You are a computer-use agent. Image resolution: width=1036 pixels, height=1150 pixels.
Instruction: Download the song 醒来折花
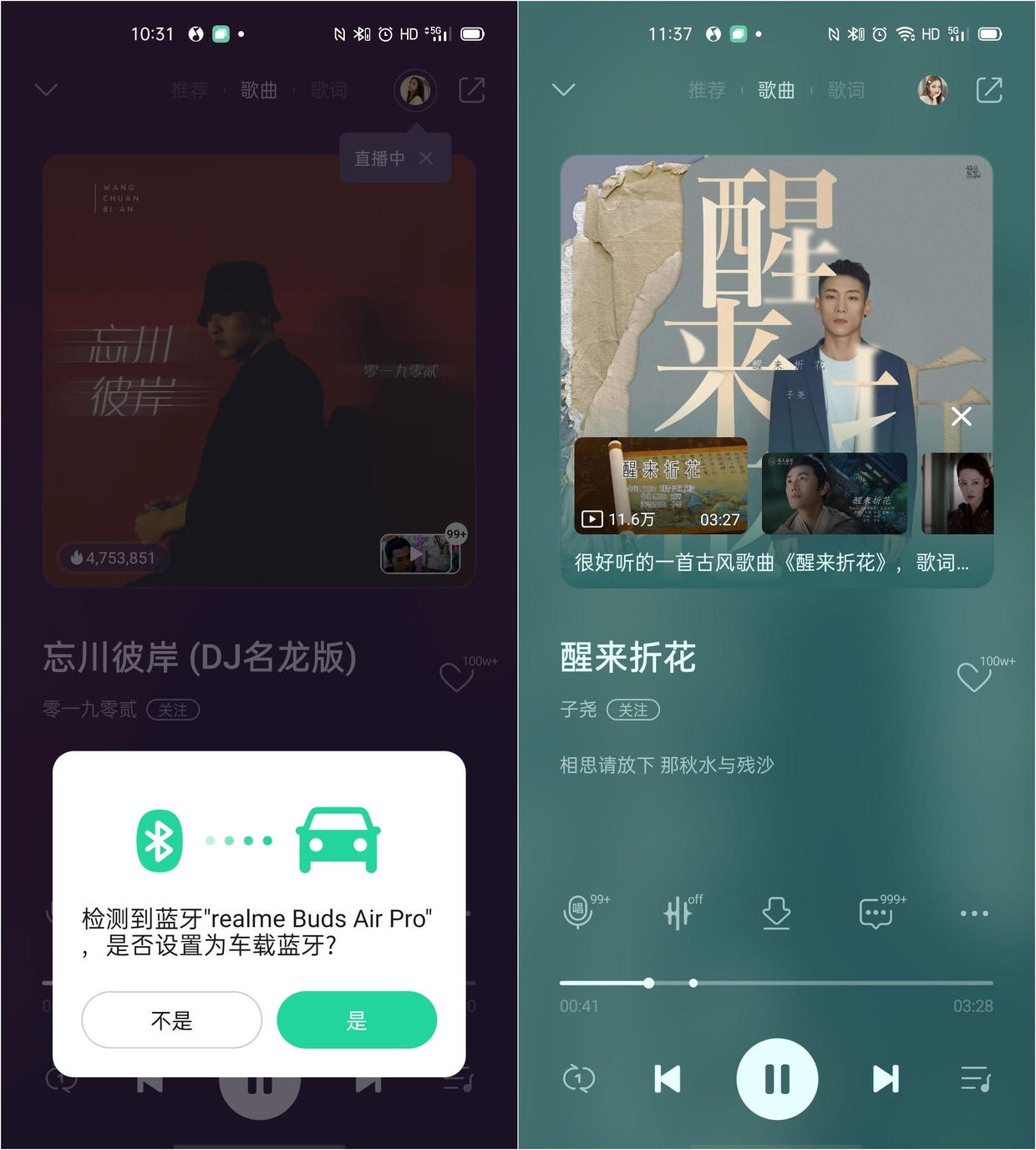click(x=776, y=913)
